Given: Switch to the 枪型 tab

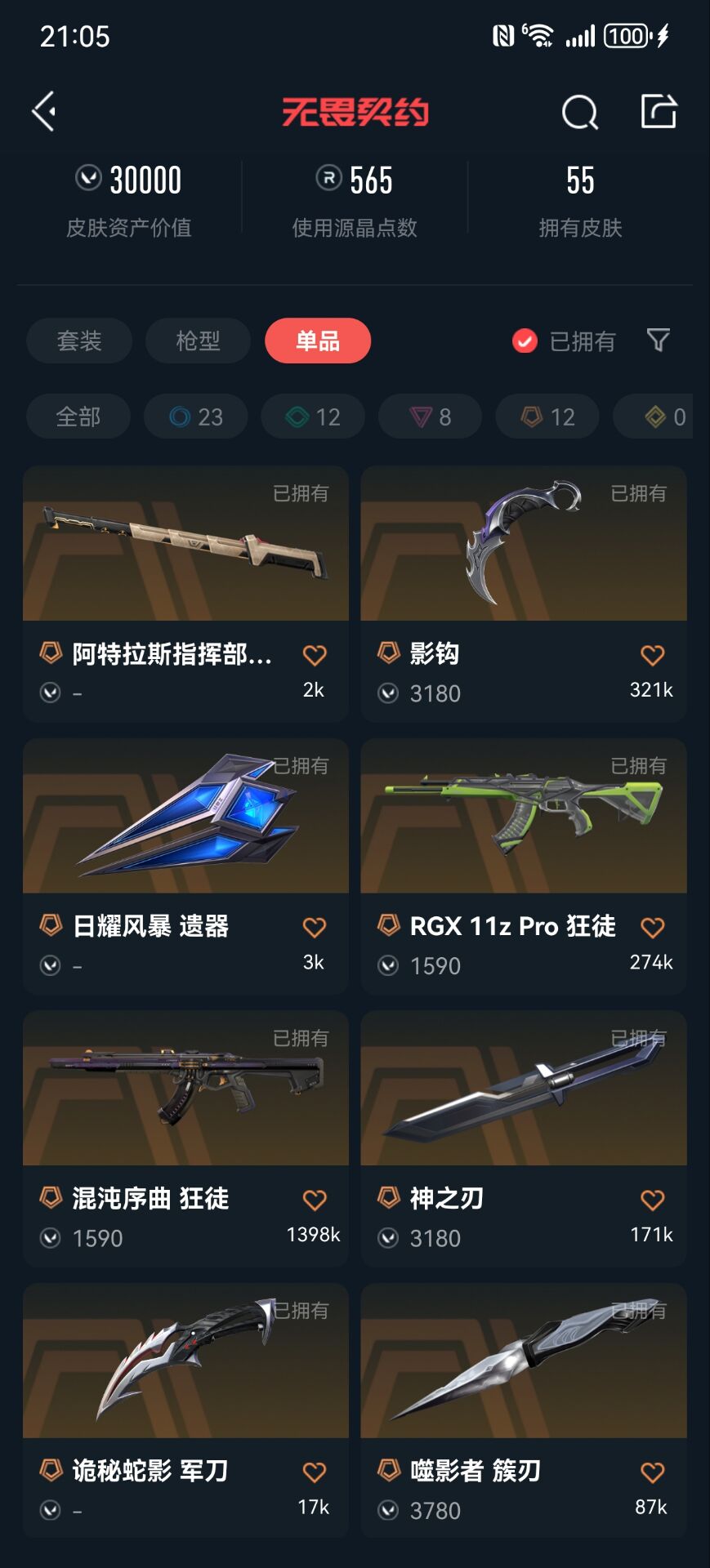Looking at the screenshot, I should pos(198,341).
